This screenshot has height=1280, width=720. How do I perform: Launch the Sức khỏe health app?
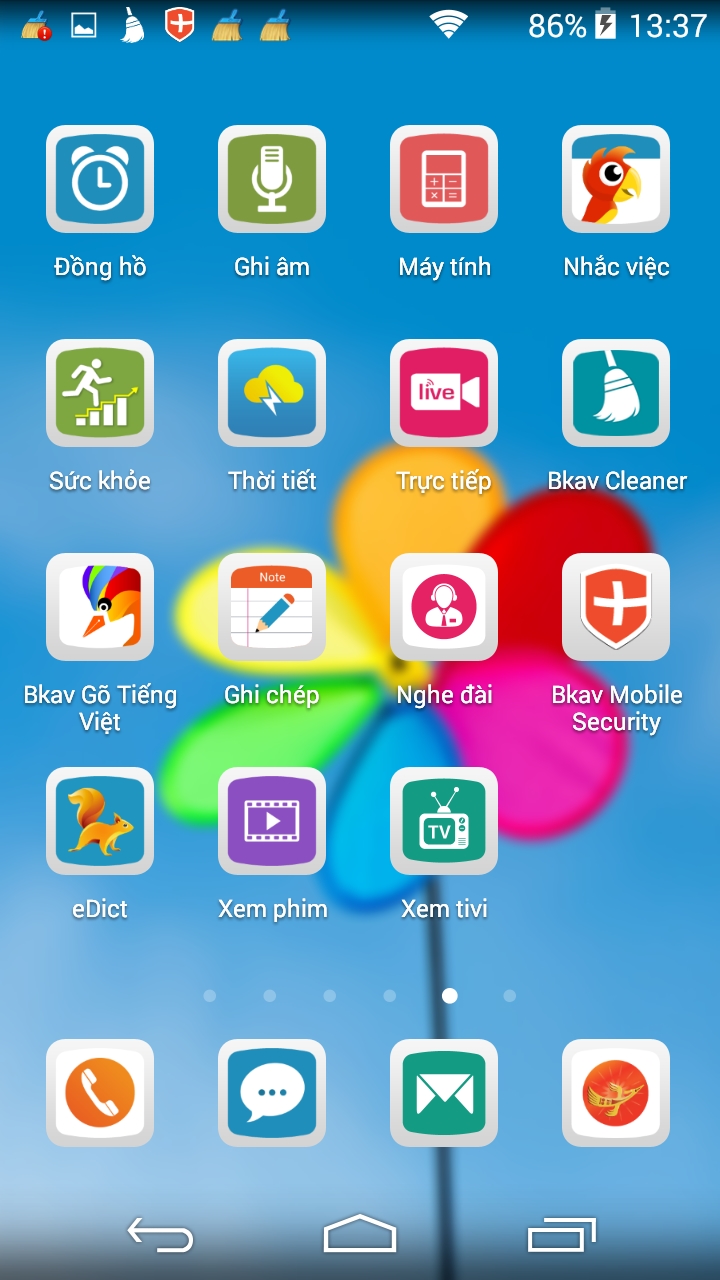pyautogui.click(x=100, y=393)
